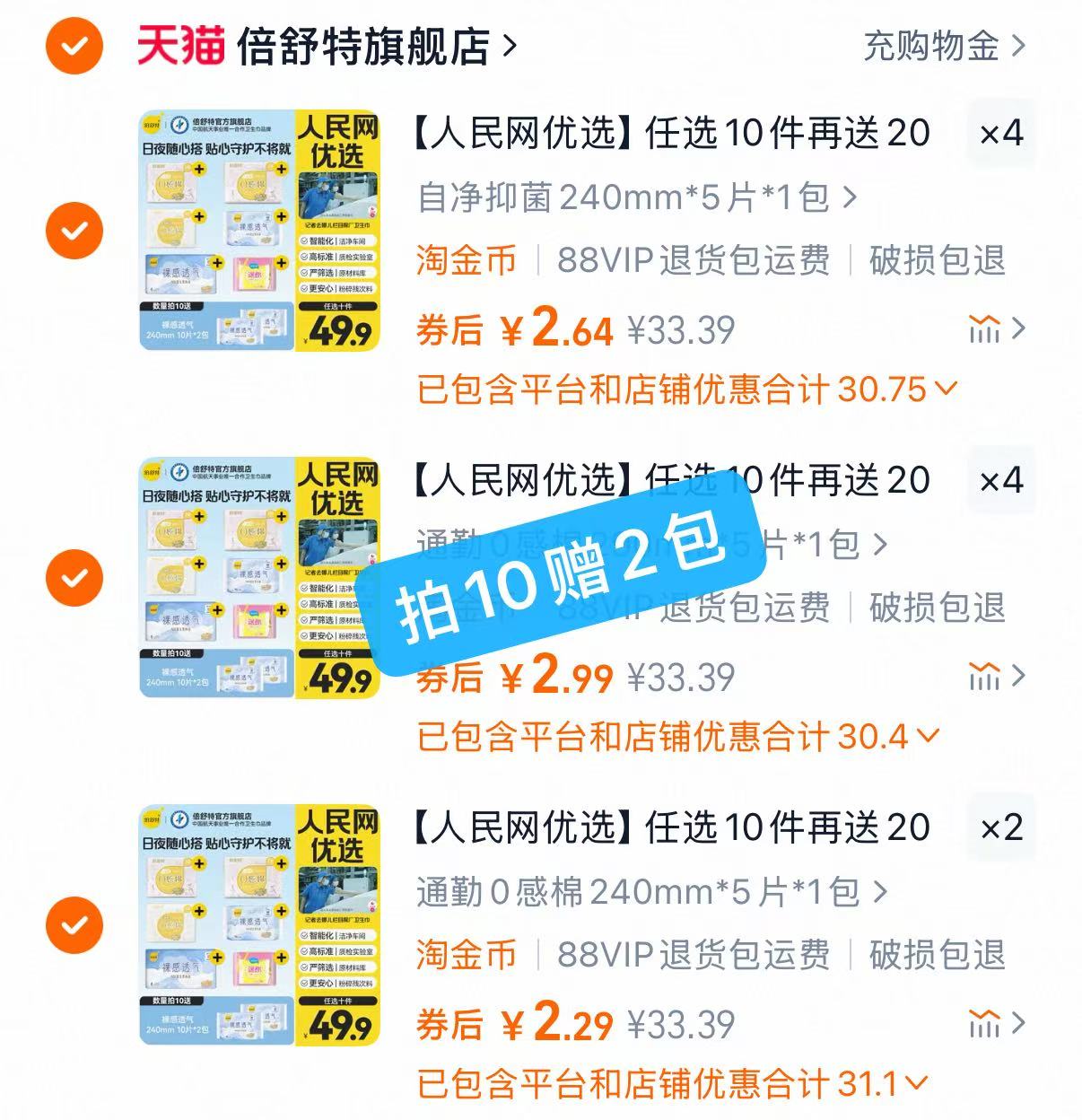
Task: Toggle selection of the 自净抑菌 item
Action: 74,229
